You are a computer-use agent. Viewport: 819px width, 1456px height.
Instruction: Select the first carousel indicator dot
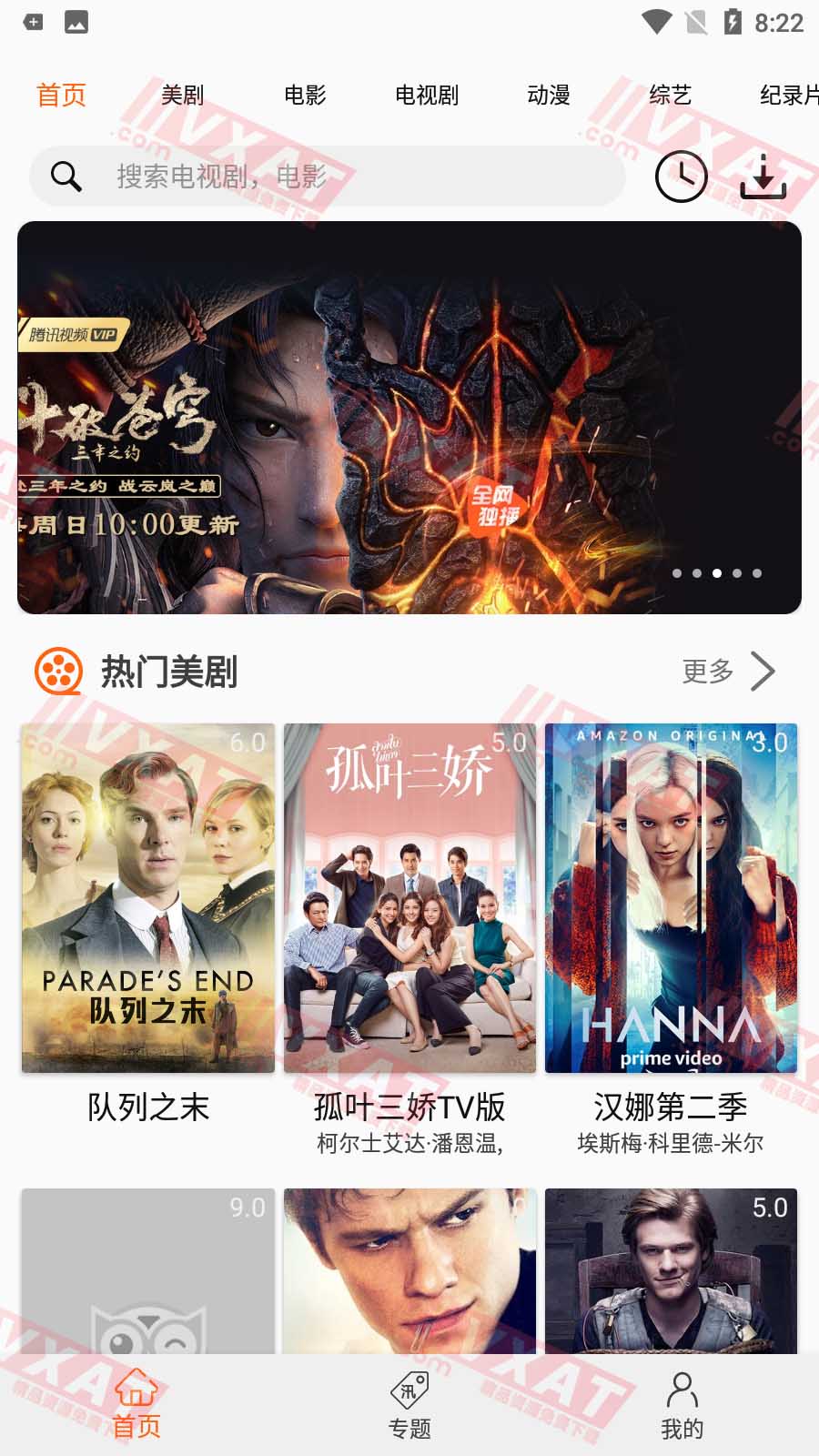point(679,573)
